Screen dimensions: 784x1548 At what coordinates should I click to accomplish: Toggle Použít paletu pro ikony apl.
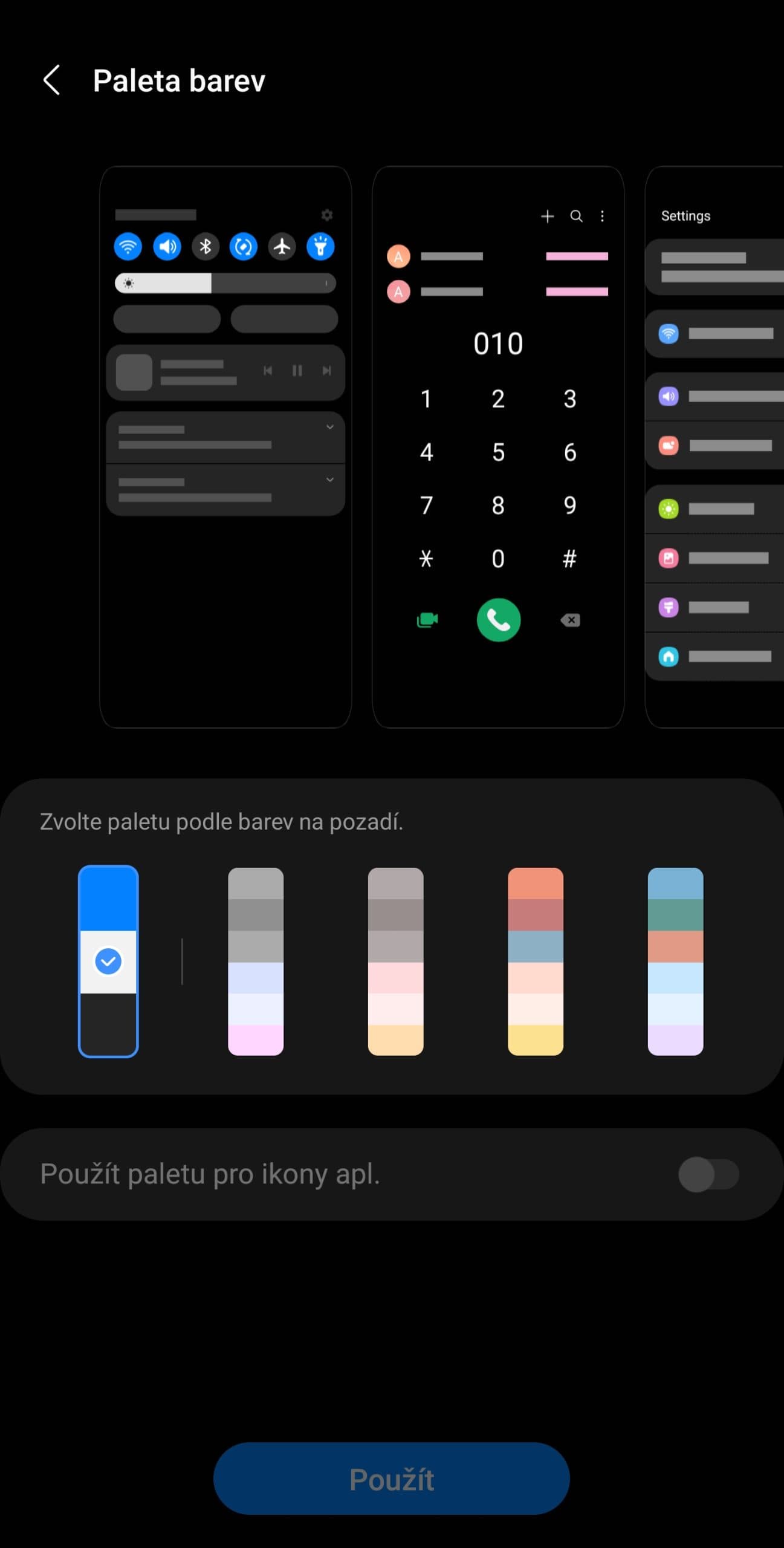[708, 1174]
